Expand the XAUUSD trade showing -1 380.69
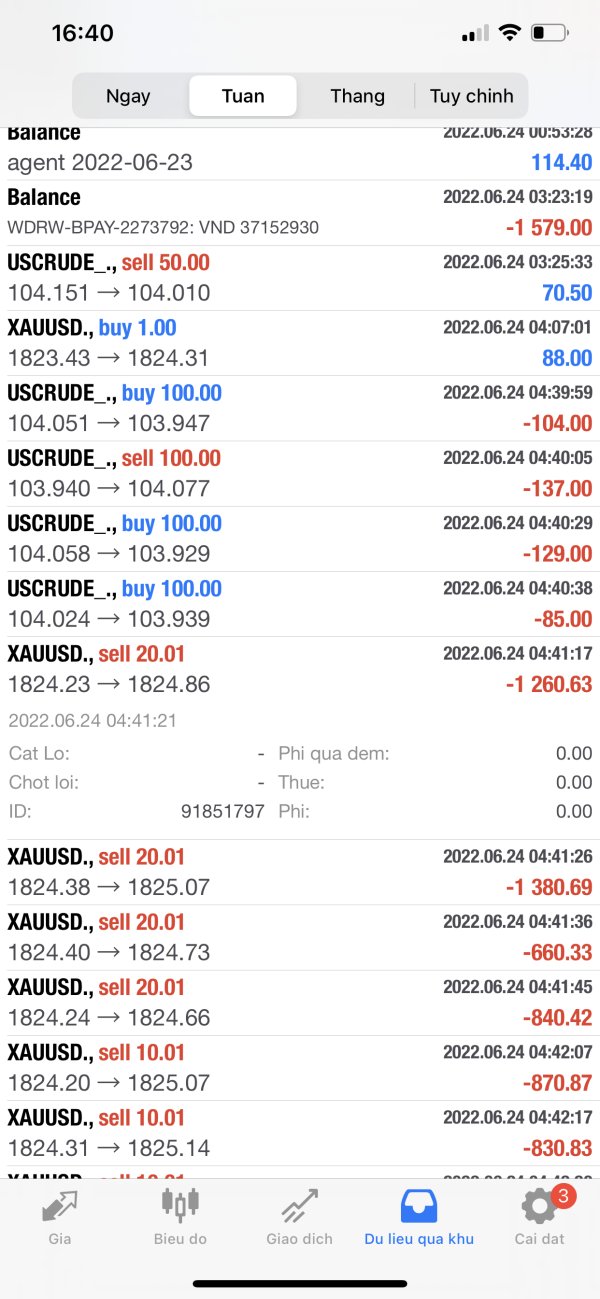The image size is (600, 1299). tap(300, 872)
